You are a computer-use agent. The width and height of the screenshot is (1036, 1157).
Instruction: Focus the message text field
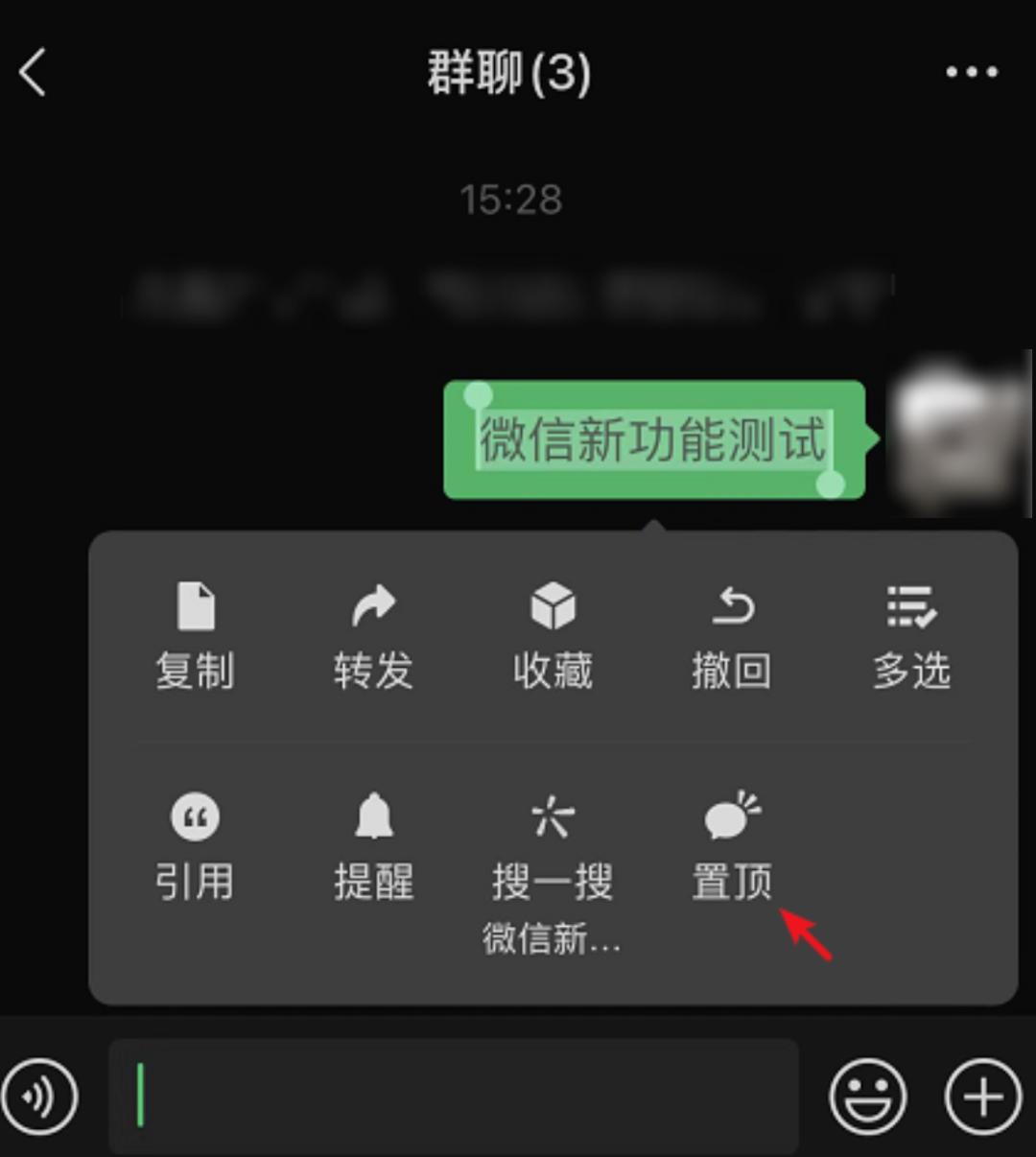pos(453,1097)
